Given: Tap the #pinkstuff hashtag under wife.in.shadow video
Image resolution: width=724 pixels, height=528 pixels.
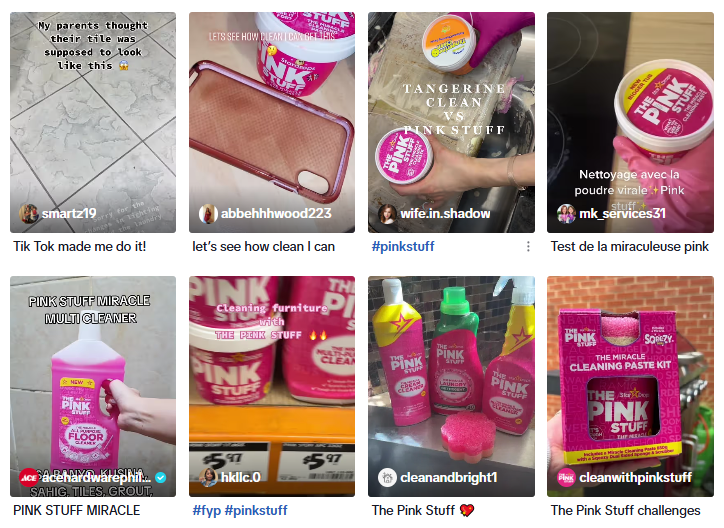Looking at the screenshot, I should (x=402, y=246).
